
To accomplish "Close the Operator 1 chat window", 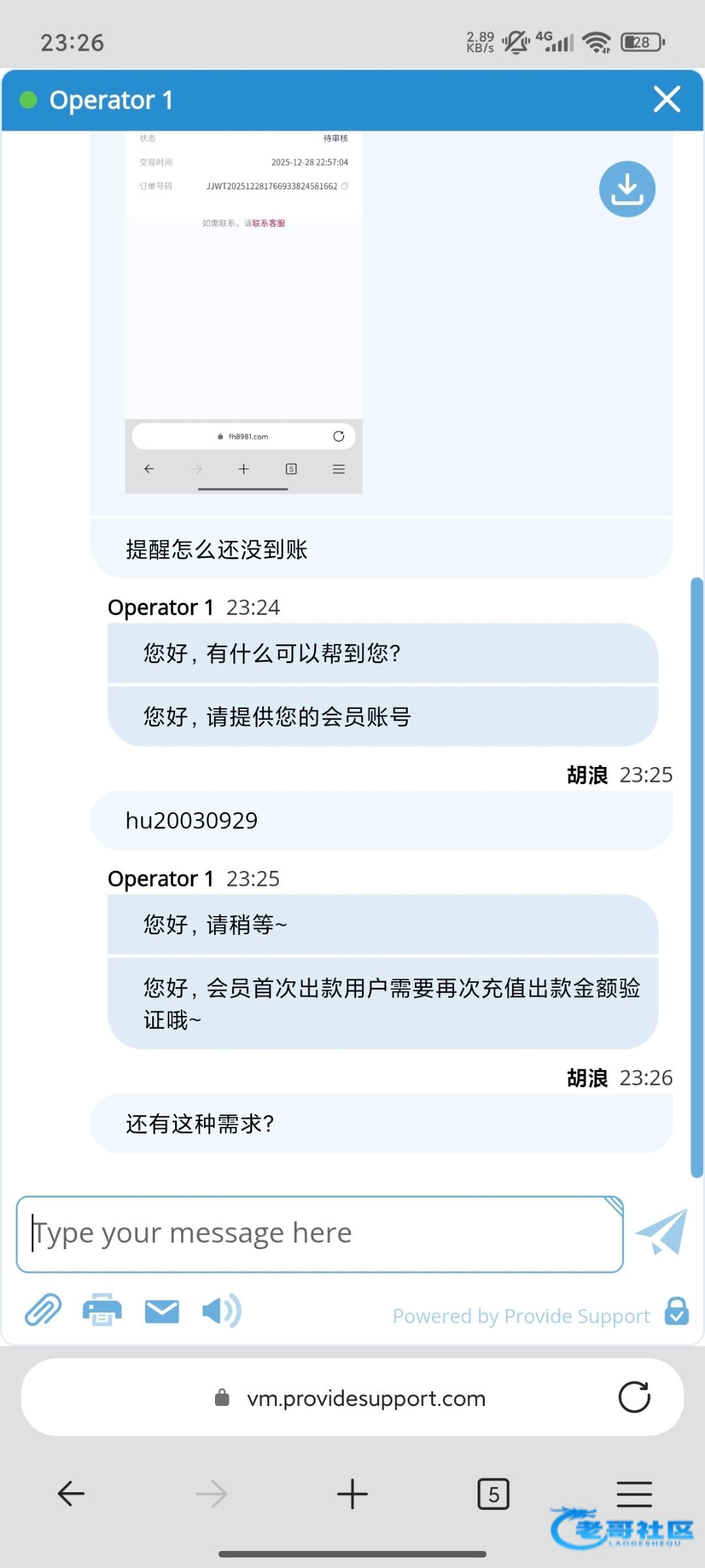I will (x=666, y=99).
